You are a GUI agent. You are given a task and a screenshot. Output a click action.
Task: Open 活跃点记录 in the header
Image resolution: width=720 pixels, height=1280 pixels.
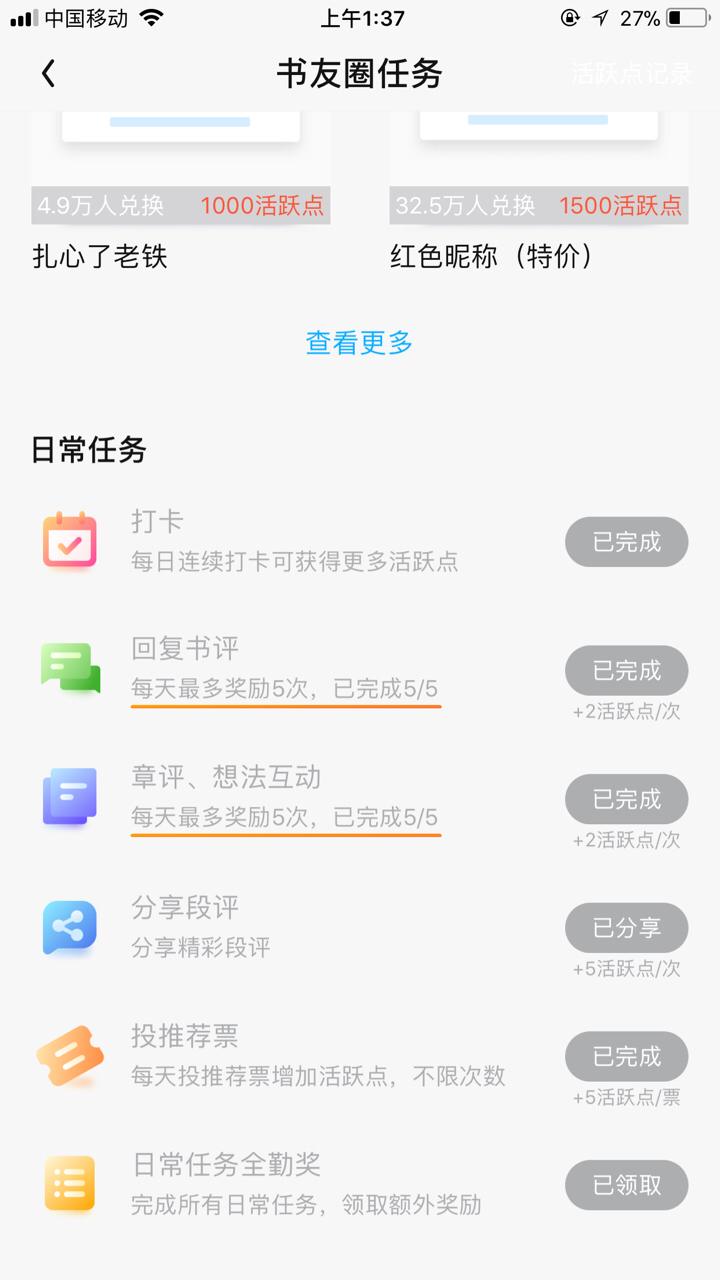coord(631,73)
